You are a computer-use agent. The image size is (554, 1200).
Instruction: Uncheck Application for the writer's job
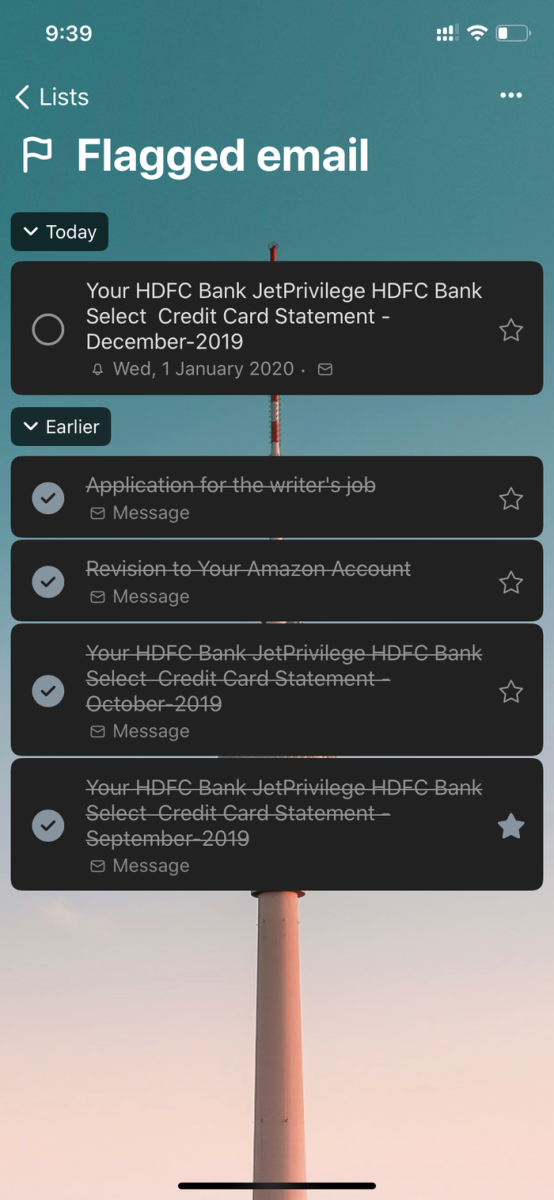pyautogui.click(x=48, y=498)
